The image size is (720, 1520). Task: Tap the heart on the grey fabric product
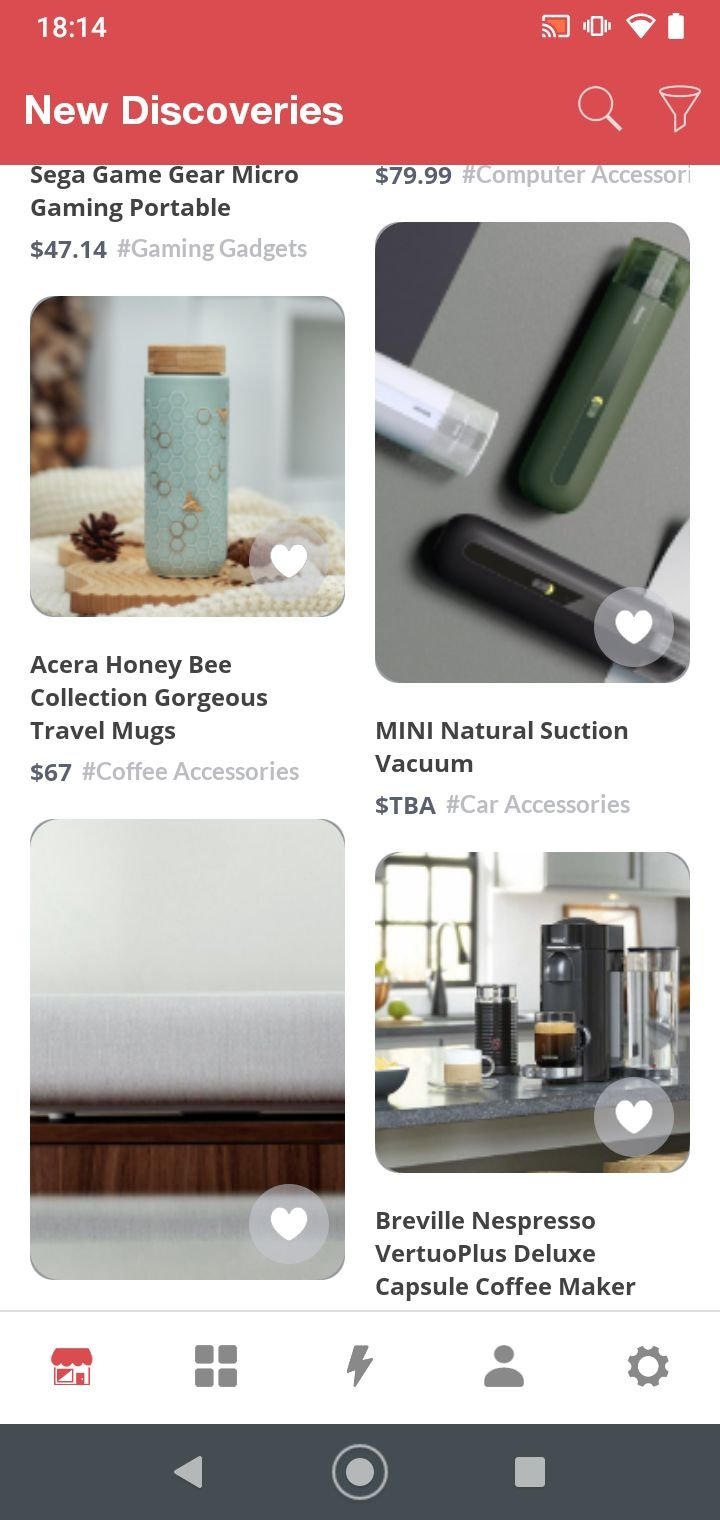point(289,1223)
